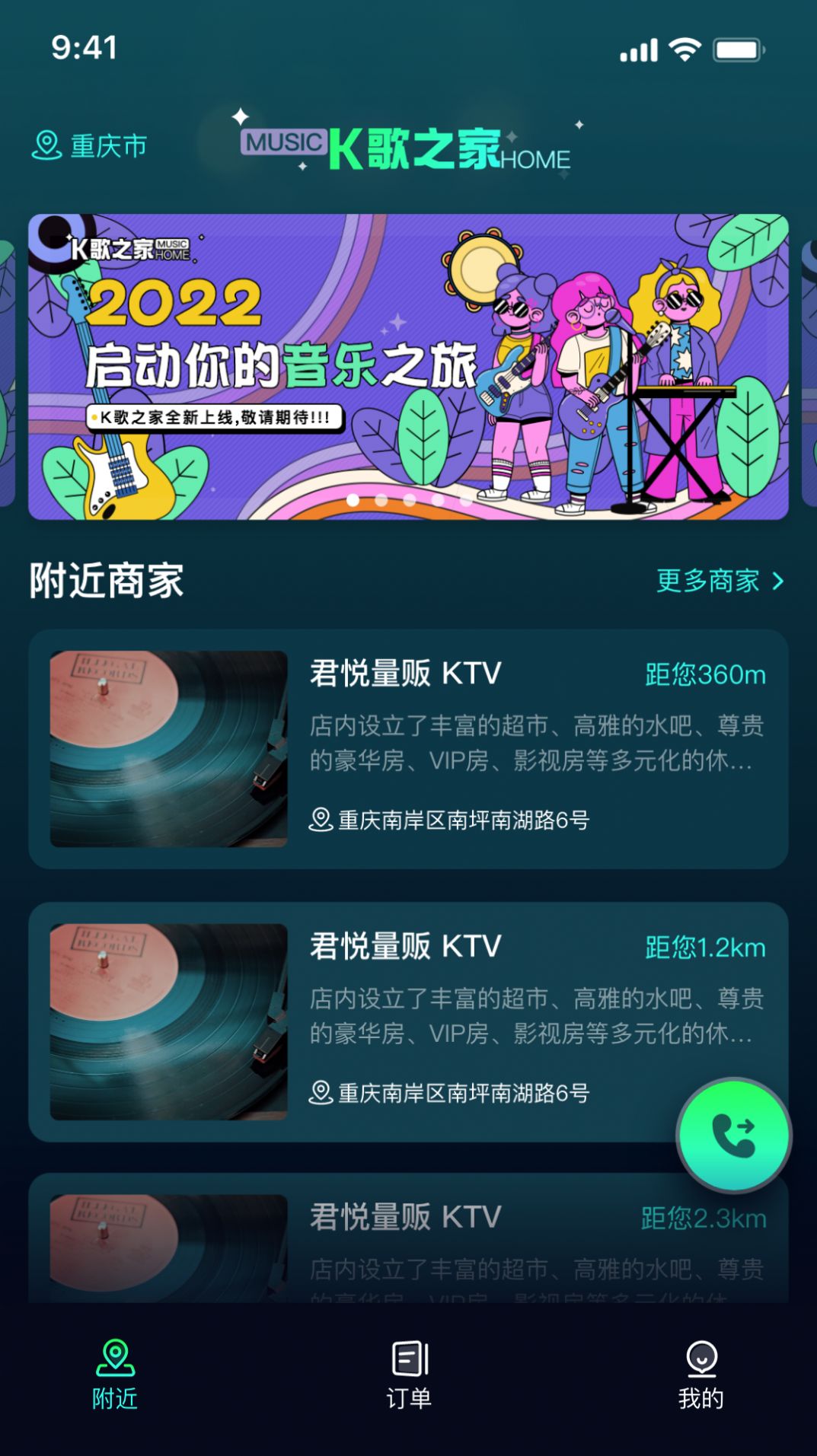Tap the chevron next to 更多商家

click(x=777, y=581)
